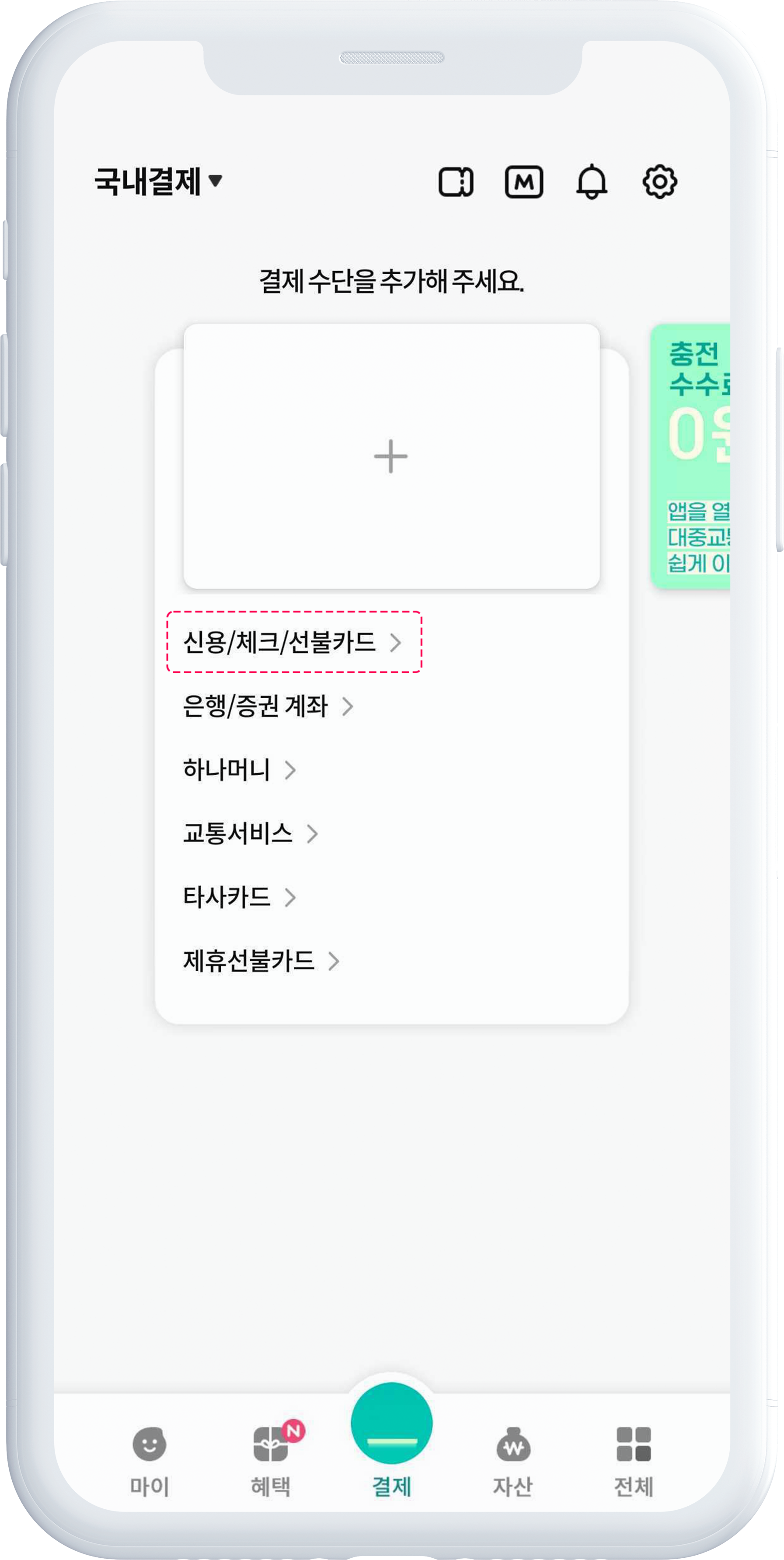Tap the plus card to add payment method
784x1560 pixels.
[x=391, y=456]
